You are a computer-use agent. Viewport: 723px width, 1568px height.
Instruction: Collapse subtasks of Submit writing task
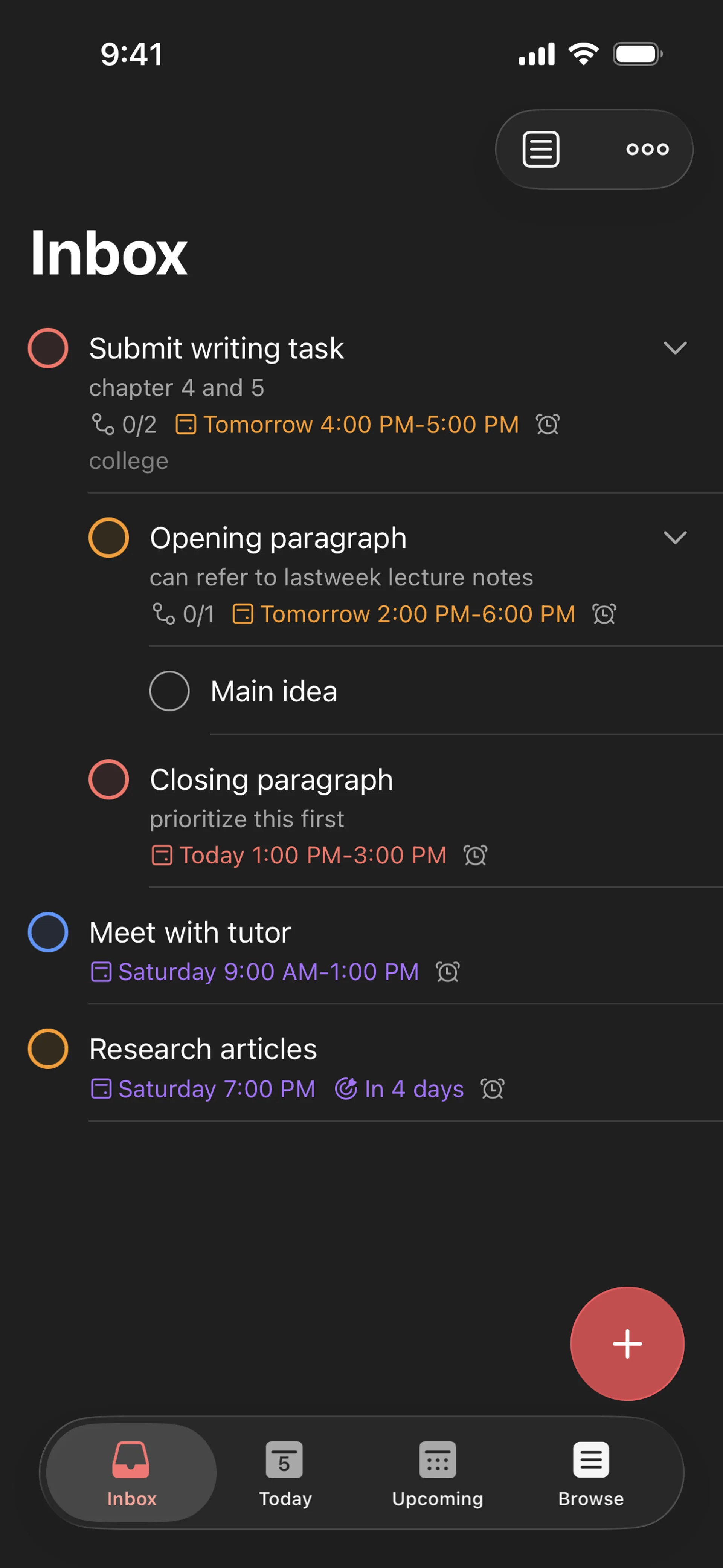point(674,348)
